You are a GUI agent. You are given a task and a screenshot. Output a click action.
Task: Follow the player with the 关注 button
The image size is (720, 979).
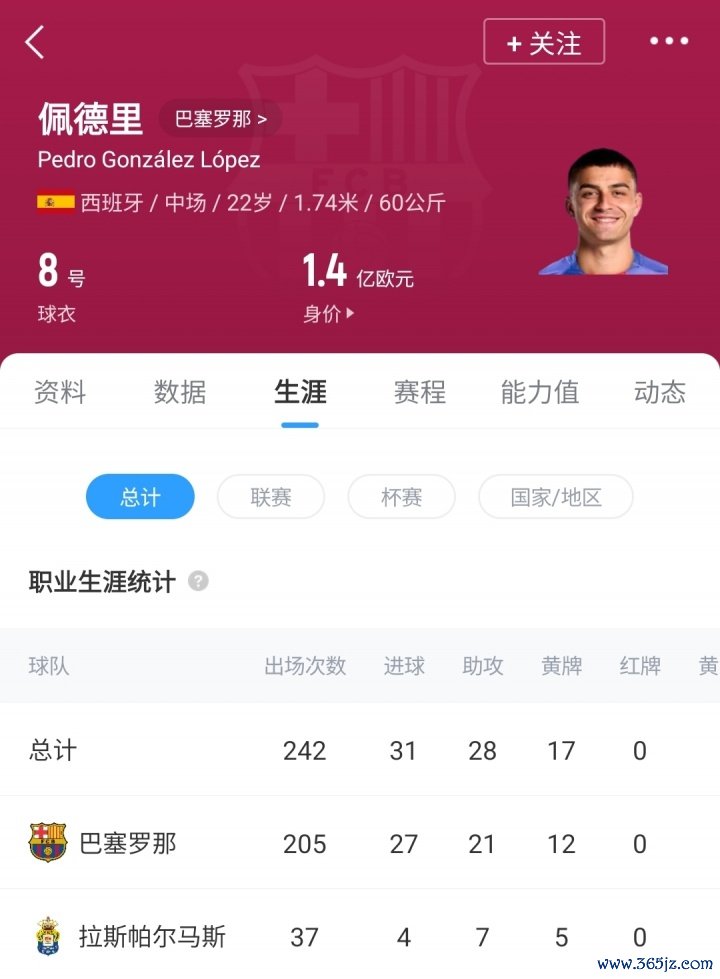(x=544, y=43)
